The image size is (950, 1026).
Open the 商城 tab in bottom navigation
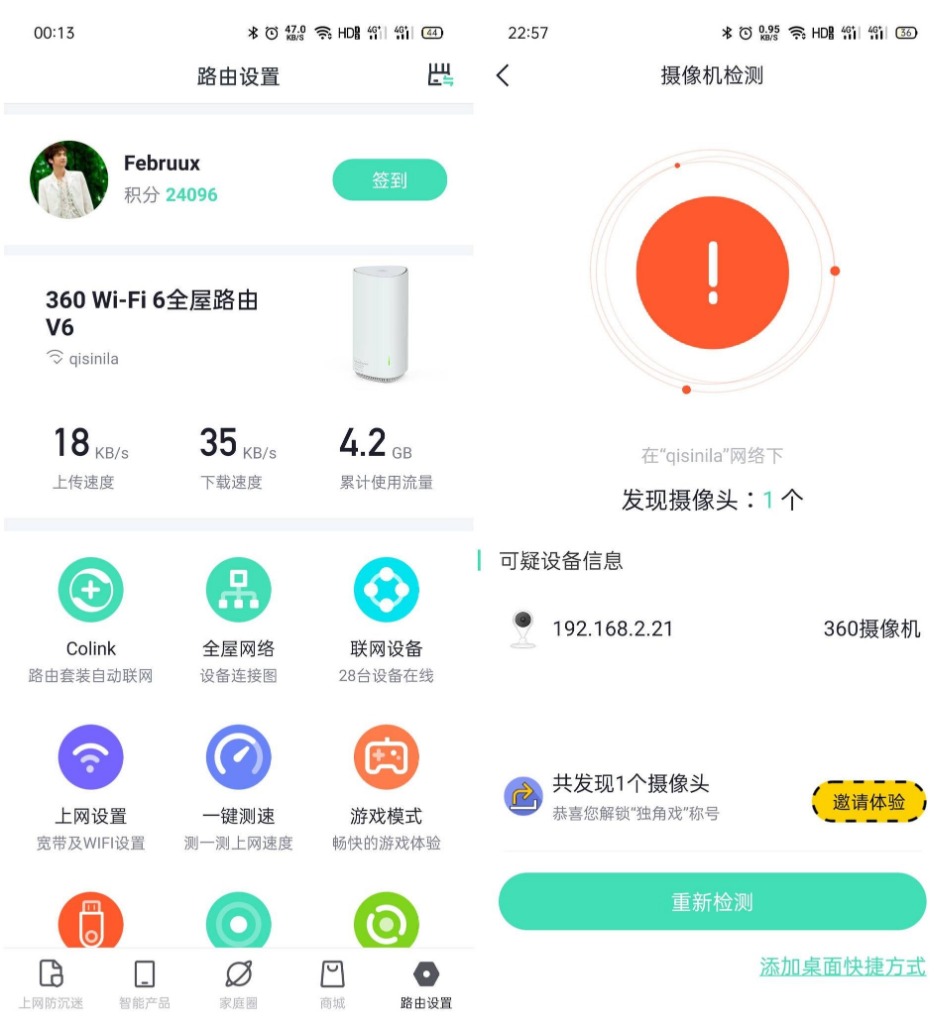point(331,983)
